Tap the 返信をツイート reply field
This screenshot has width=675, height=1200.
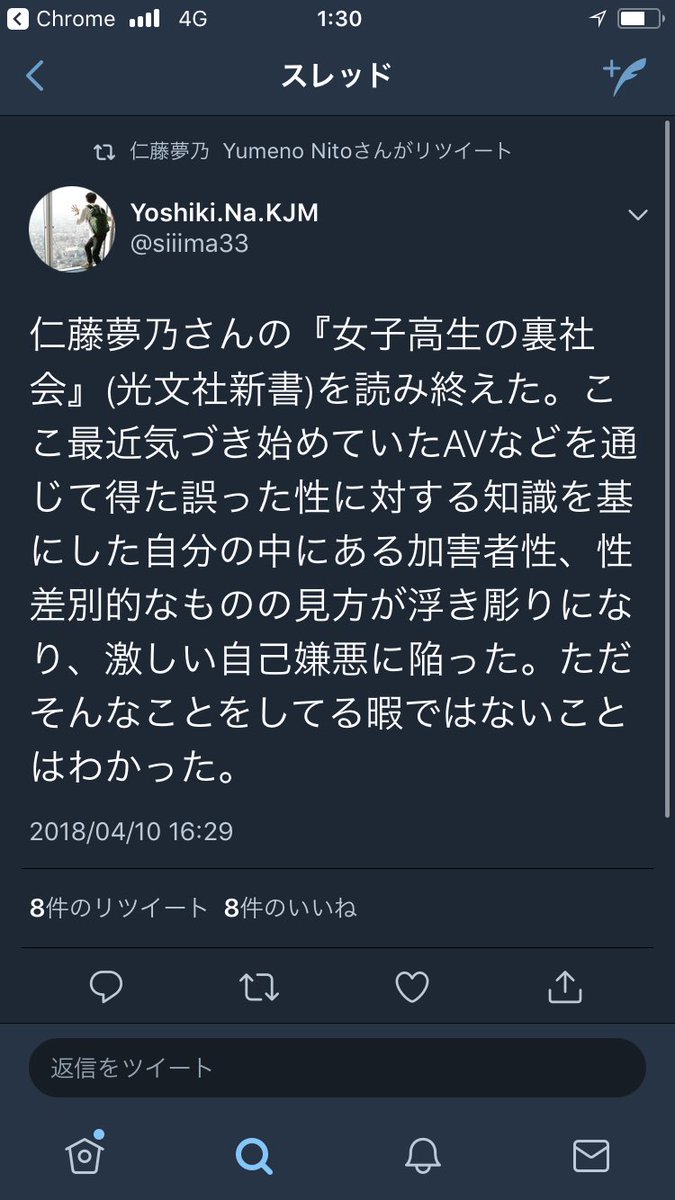(337, 1068)
